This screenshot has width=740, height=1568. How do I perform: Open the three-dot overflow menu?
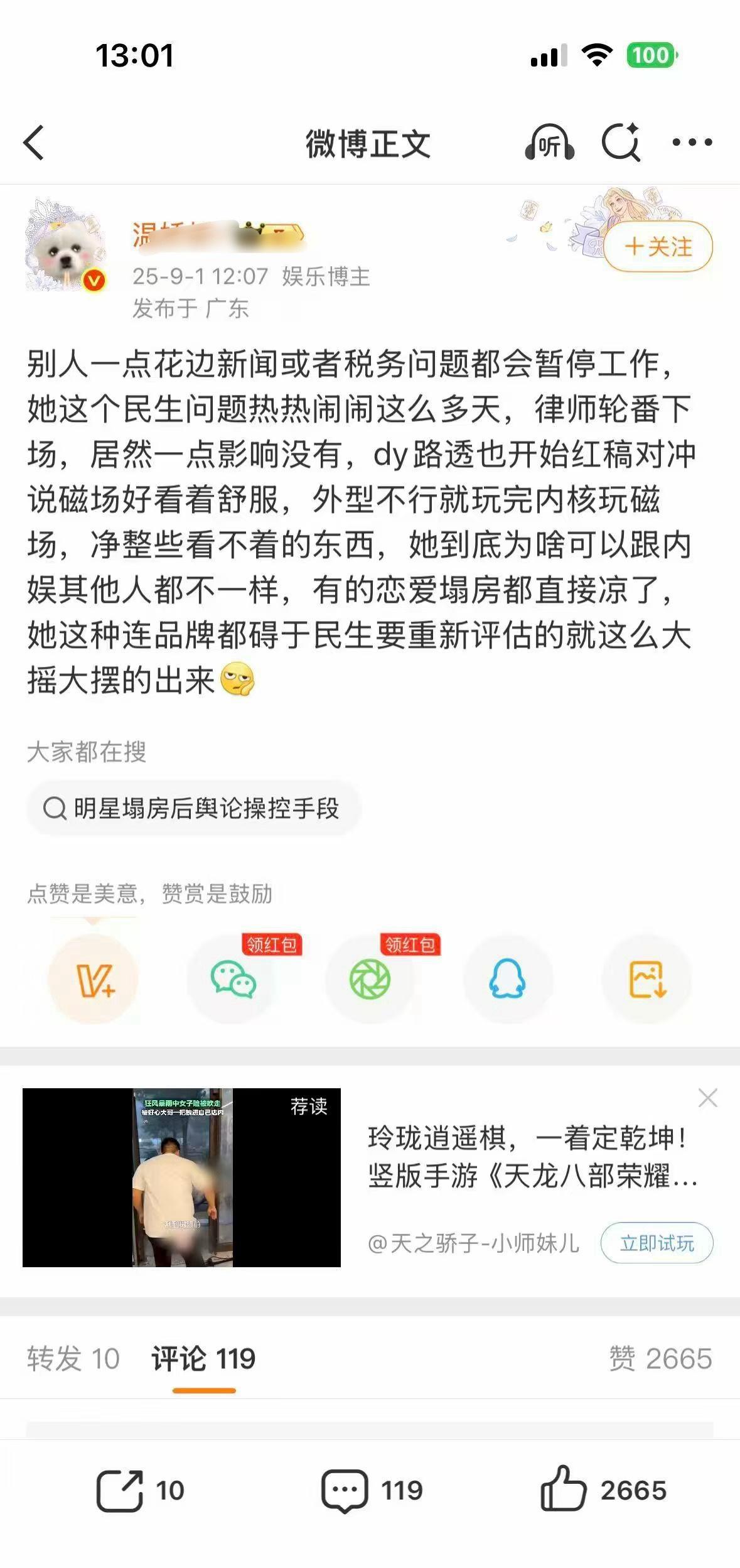coord(692,143)
